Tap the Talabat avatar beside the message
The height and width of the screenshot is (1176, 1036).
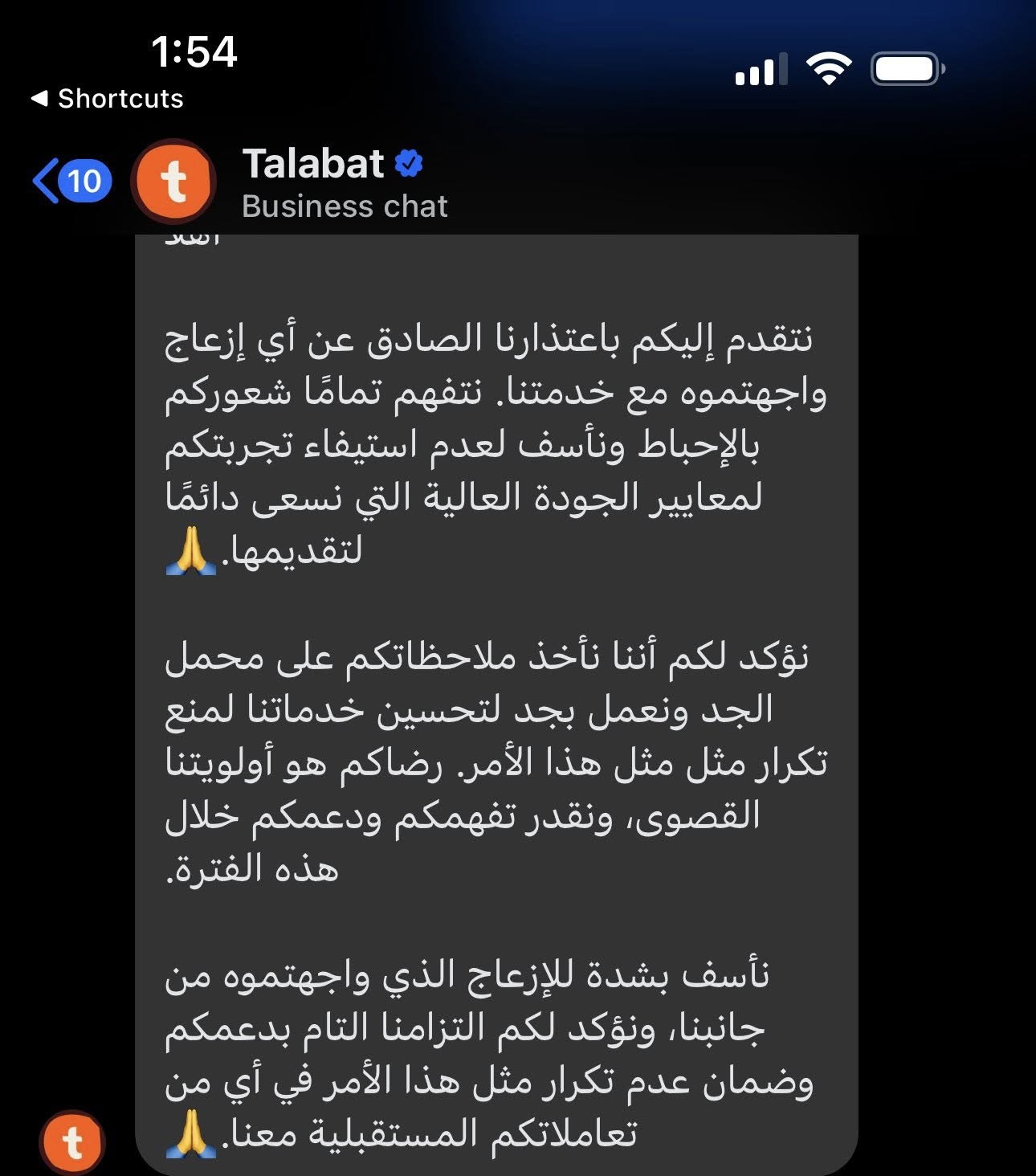(x=72, y=1143)
